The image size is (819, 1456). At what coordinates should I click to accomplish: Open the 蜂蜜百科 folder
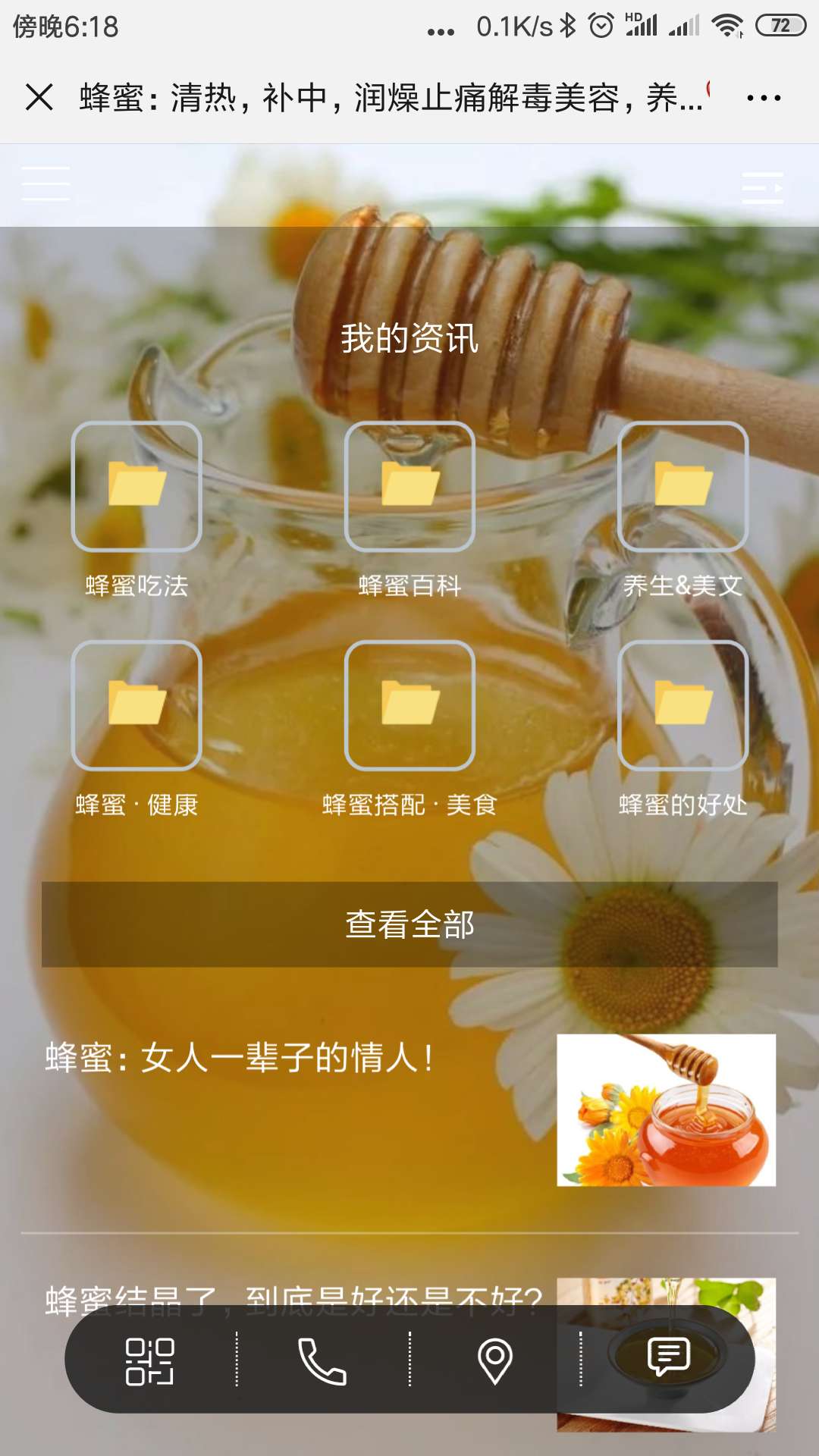(409, 486)
